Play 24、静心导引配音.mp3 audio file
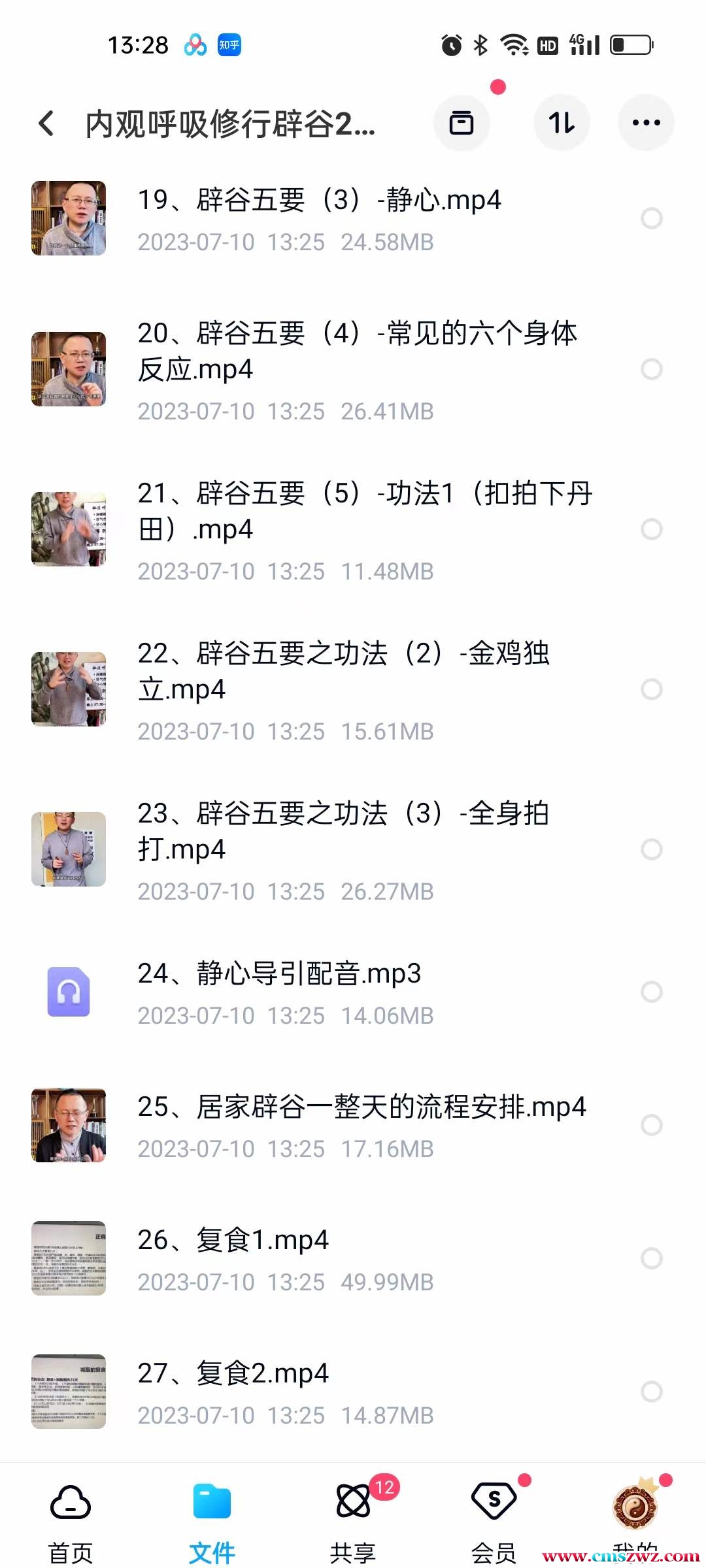 coord(279,974)
